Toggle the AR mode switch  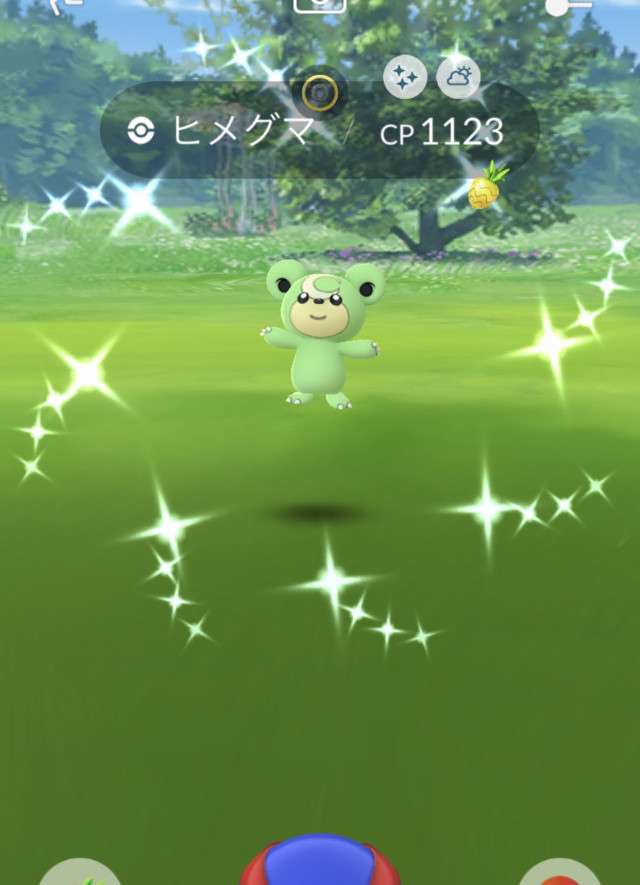coord(570,6)
